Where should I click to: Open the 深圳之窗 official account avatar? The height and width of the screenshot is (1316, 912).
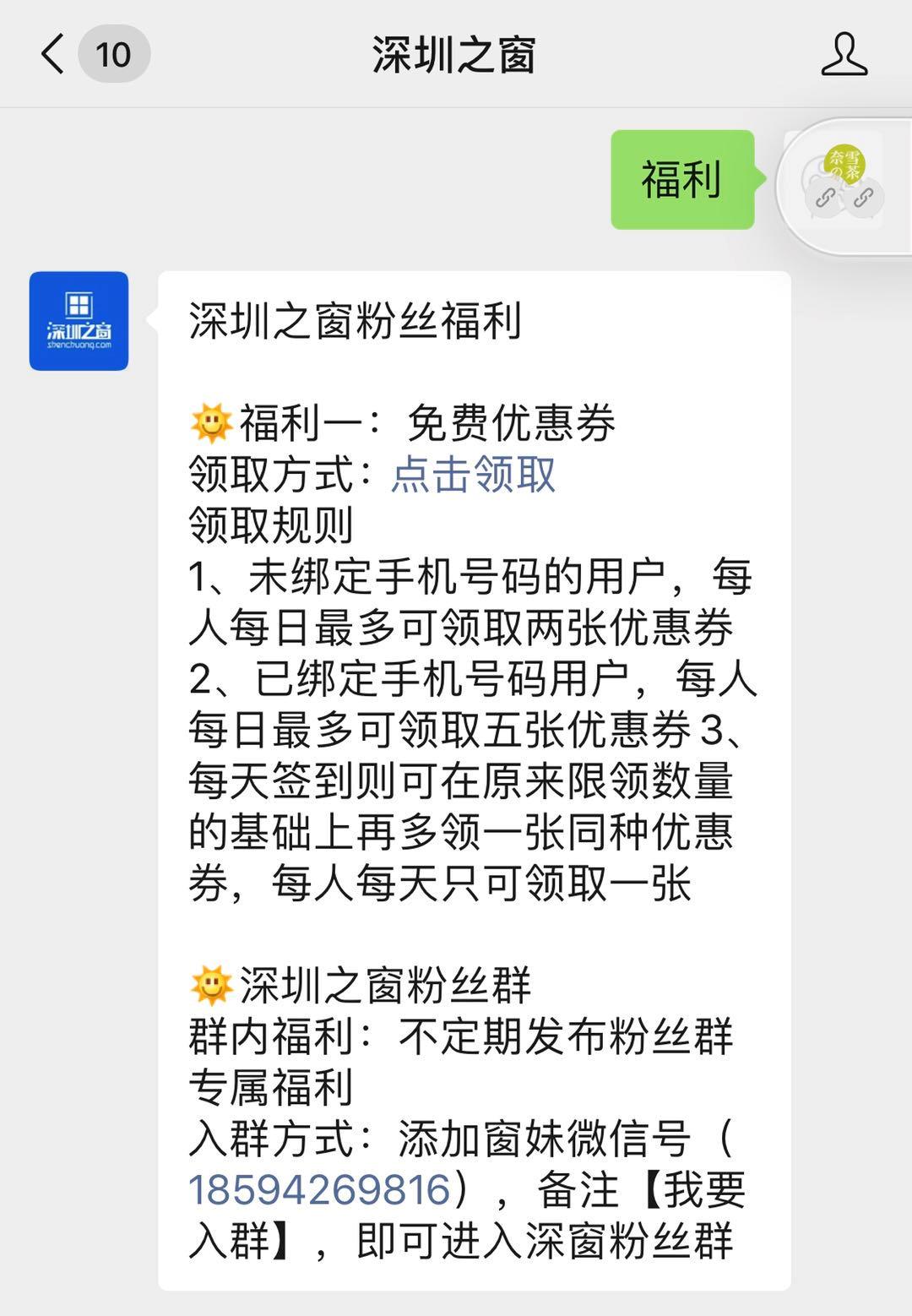click(79, 321)
